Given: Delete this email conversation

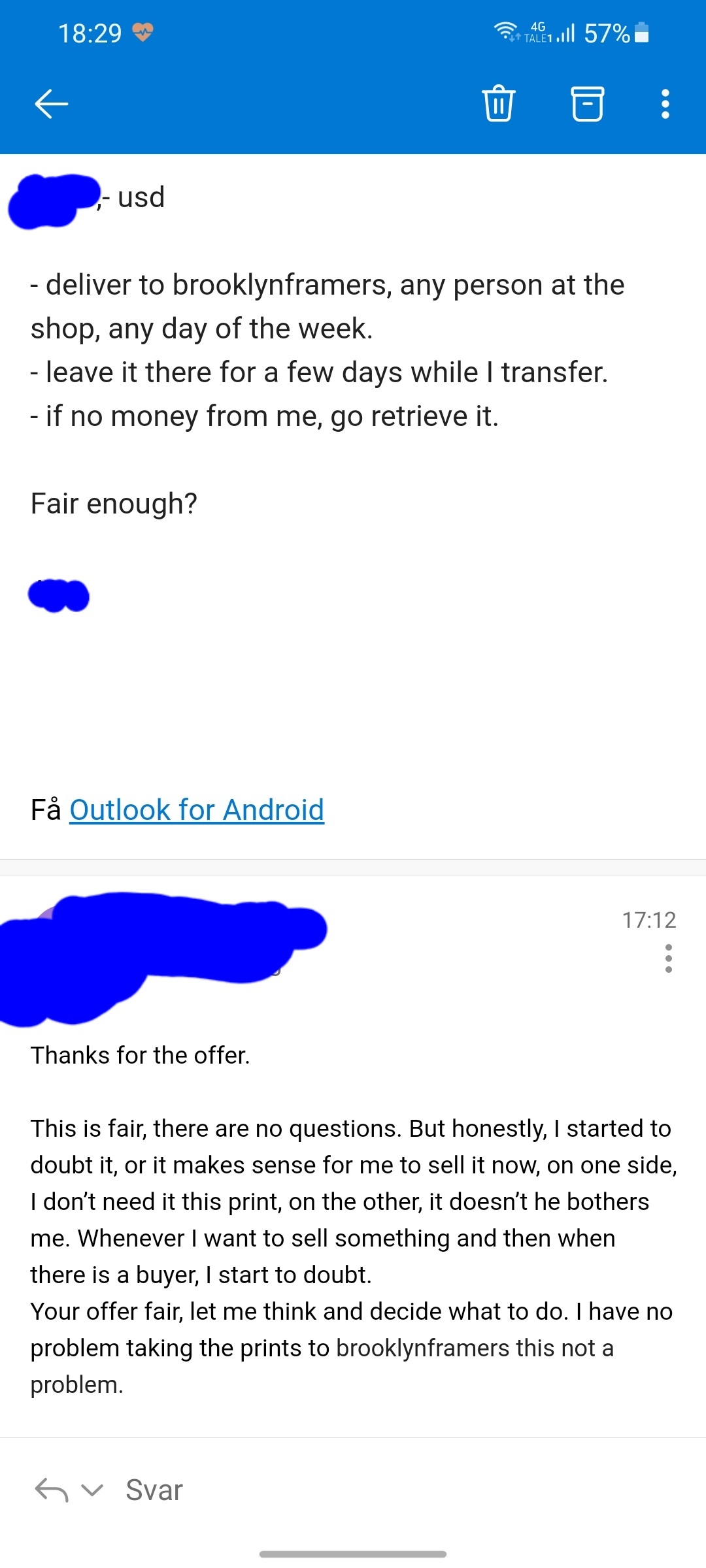Looking at the screenshot, I should (x=499, y=103).
